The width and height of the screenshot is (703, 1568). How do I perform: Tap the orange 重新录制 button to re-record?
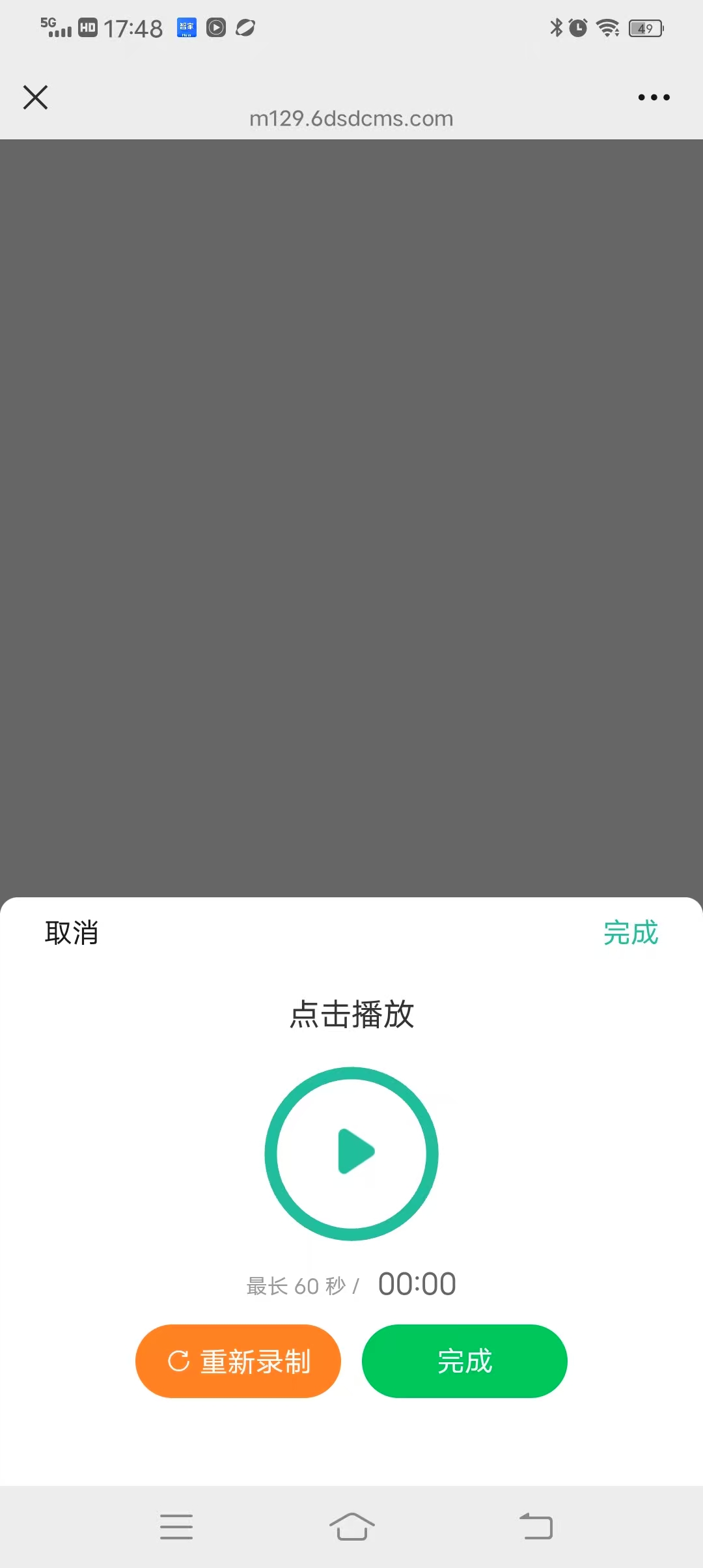(238, 1361)
